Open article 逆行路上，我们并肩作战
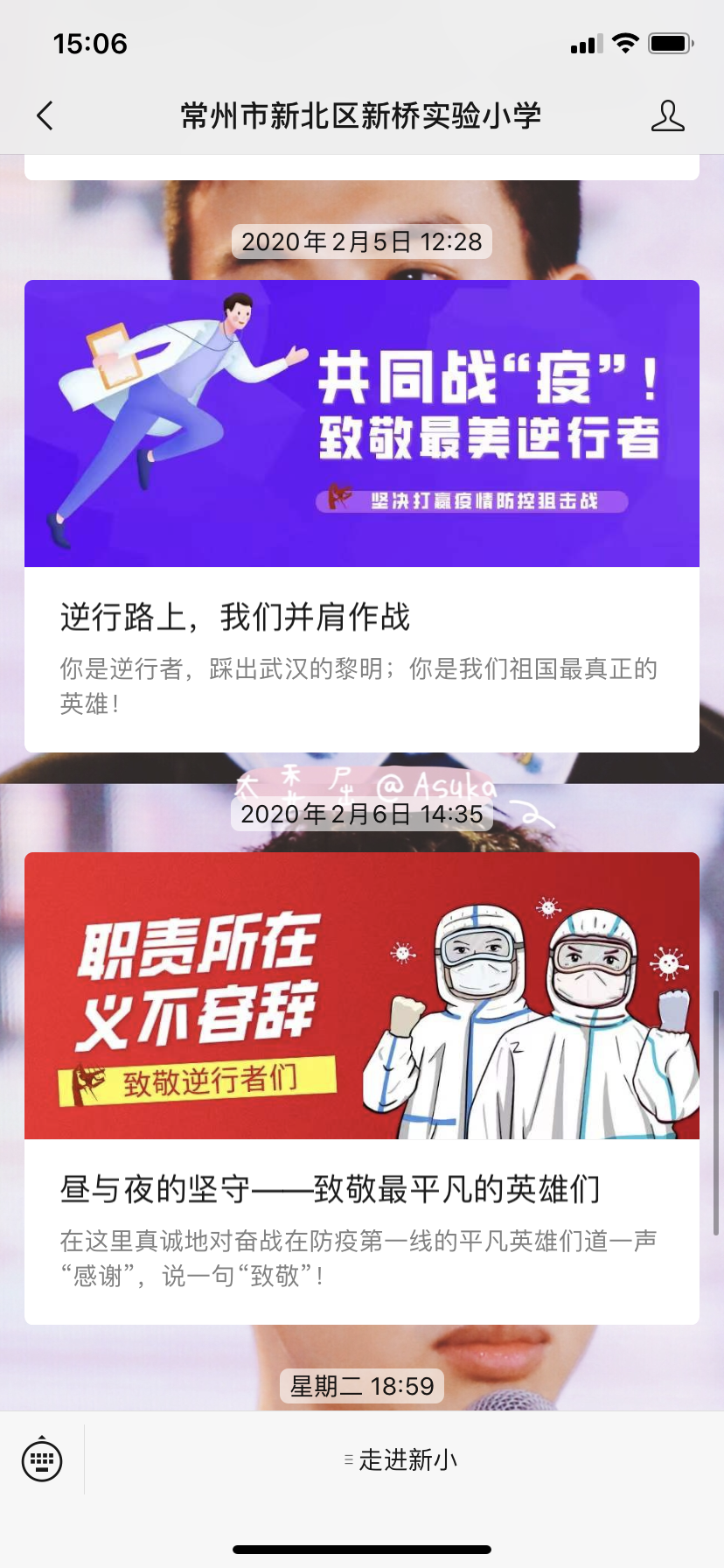This screenshot has width=724, height=1568. (361, 516)
